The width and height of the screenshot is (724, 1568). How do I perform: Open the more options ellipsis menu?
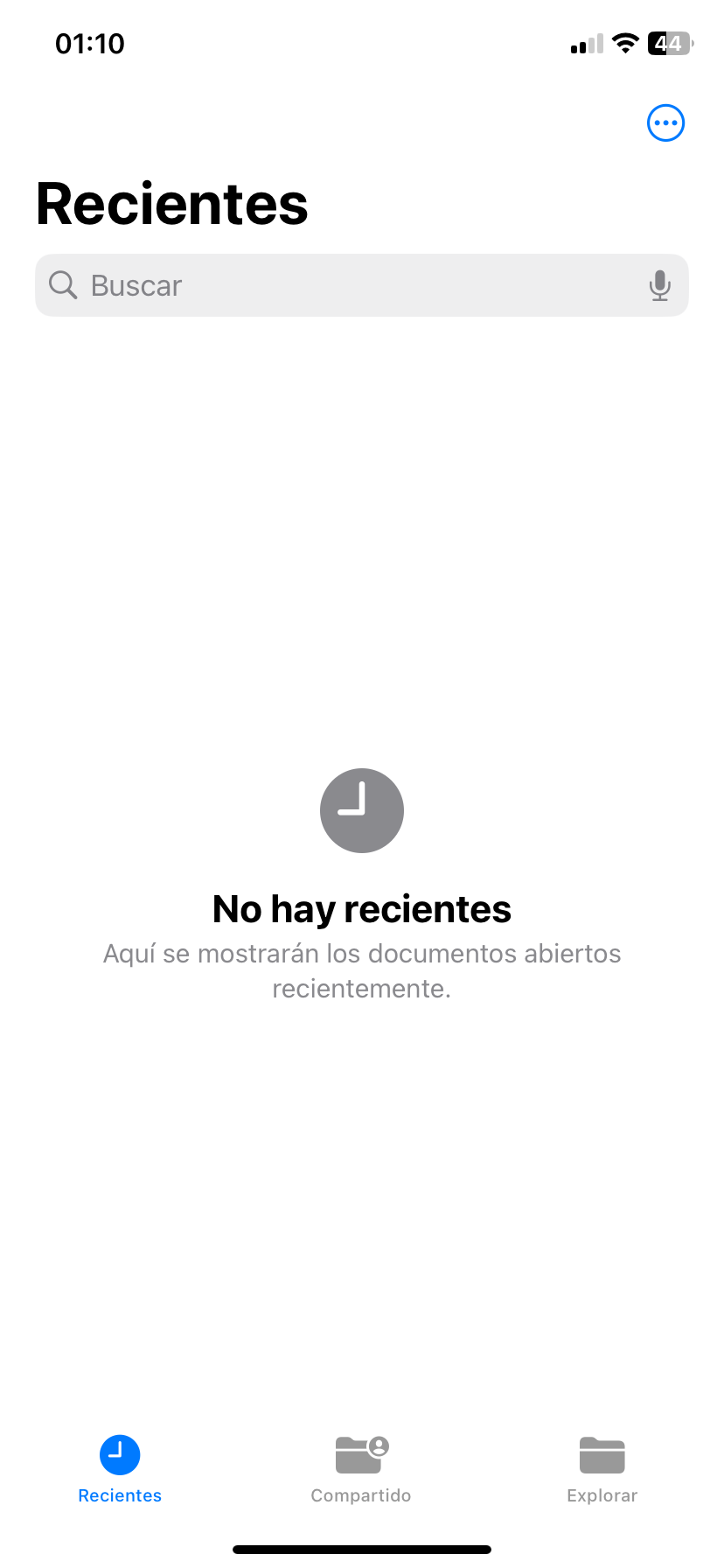tap(665, 123)
